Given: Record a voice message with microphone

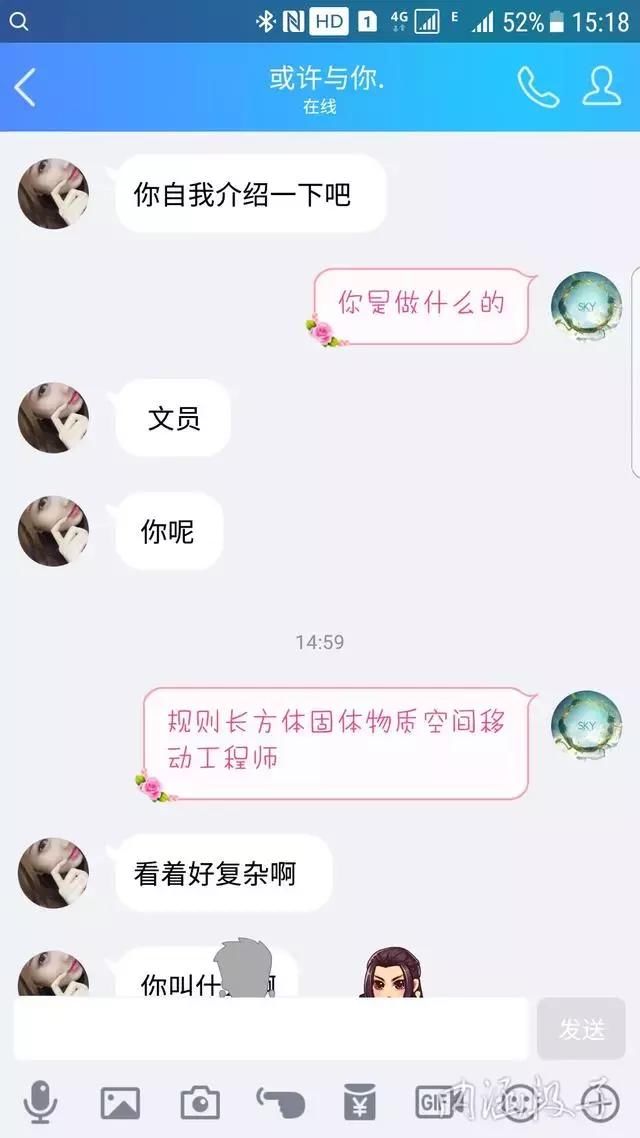Looking at the screenshot, I should pyautogui.click(x=40, y=1102).
